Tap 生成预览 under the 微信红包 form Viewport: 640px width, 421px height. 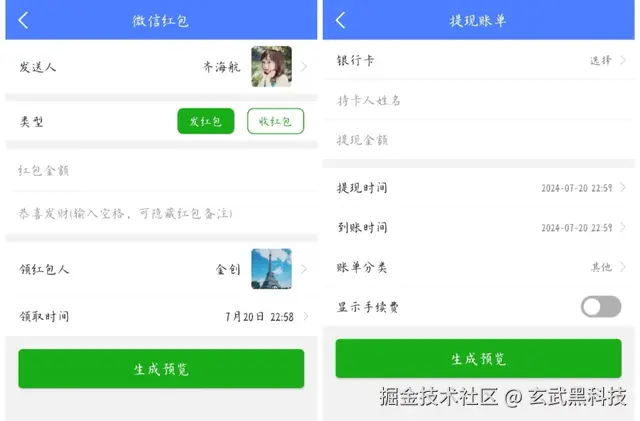(x=161, y=369)
